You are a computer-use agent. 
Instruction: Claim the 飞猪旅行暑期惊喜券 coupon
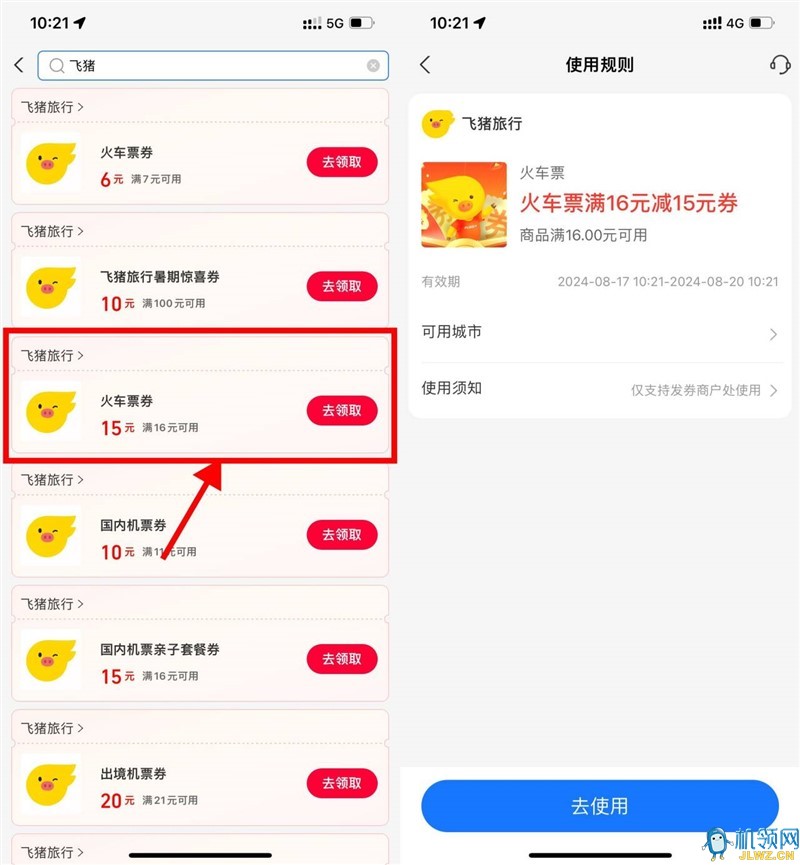[x=341, y=286]
